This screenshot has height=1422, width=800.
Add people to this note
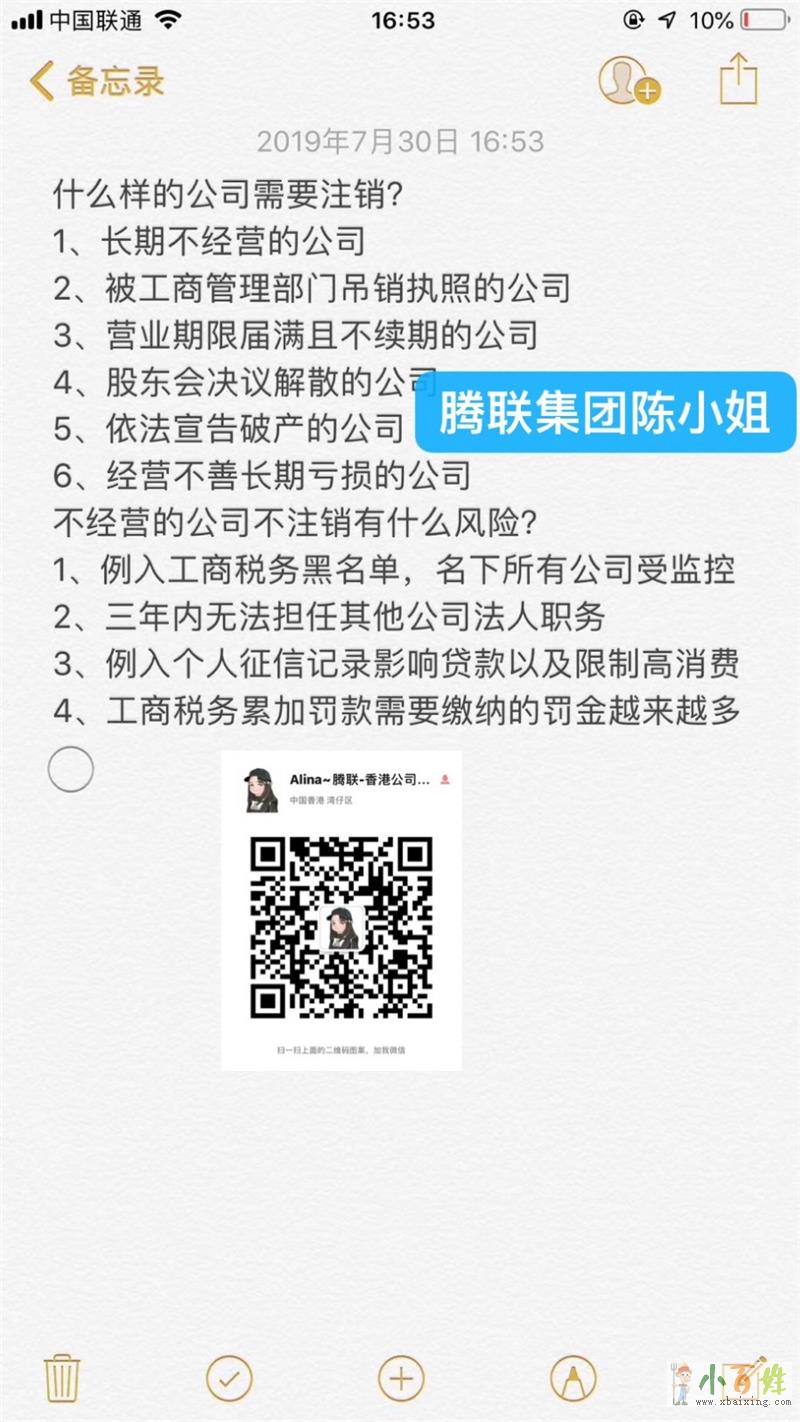(628, 81)
